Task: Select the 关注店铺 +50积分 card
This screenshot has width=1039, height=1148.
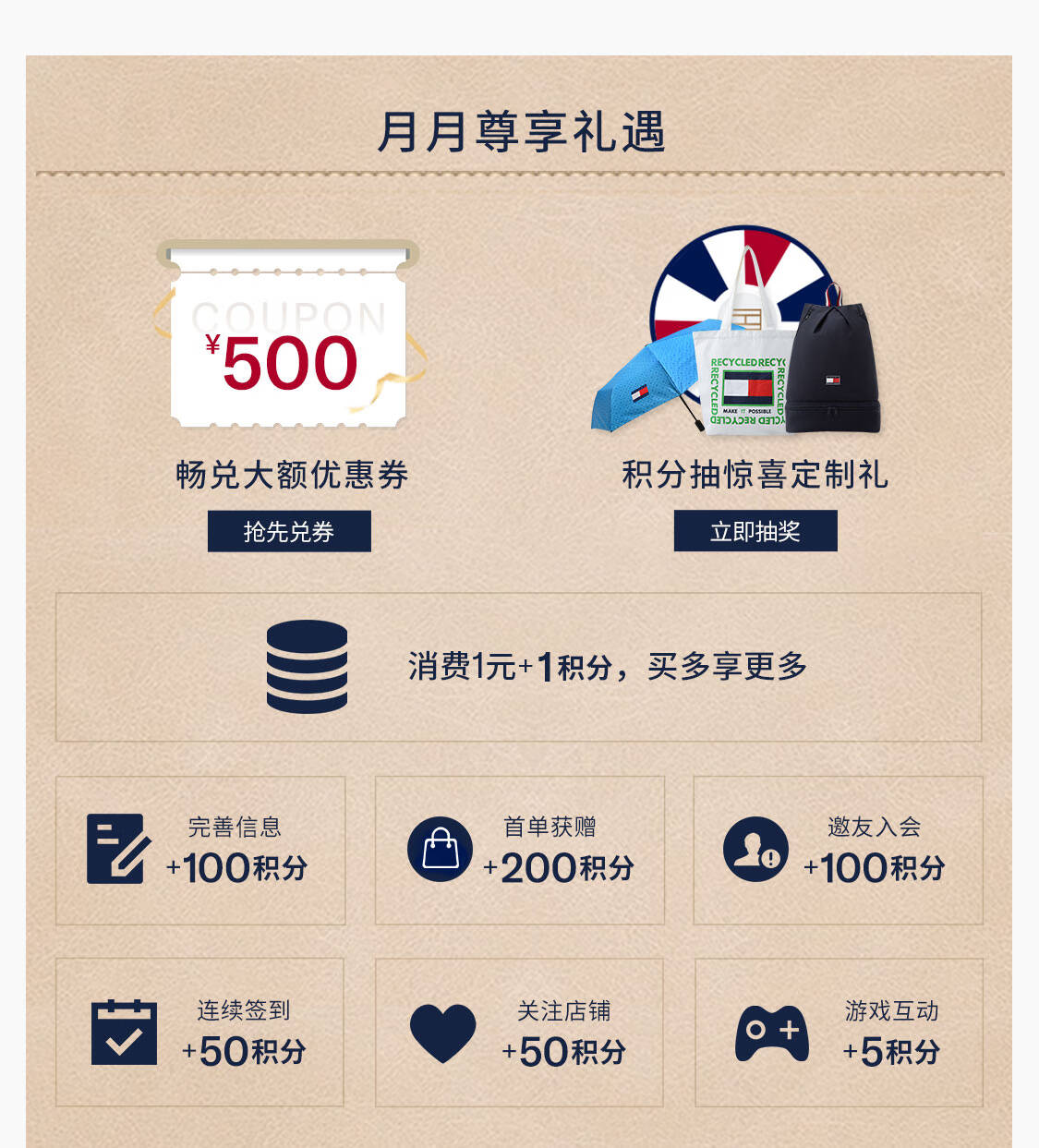Action: (519, 1032)
